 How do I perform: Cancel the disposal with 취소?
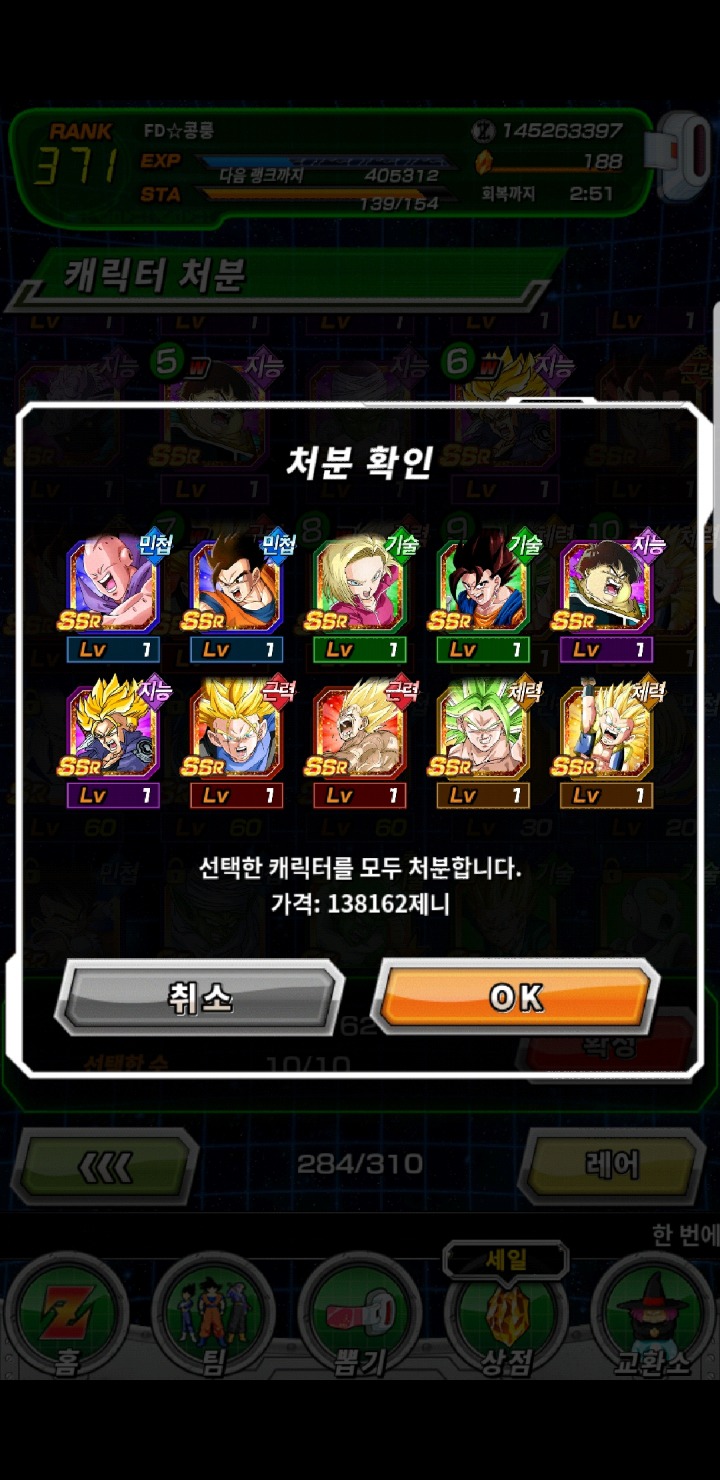(200, 997)
